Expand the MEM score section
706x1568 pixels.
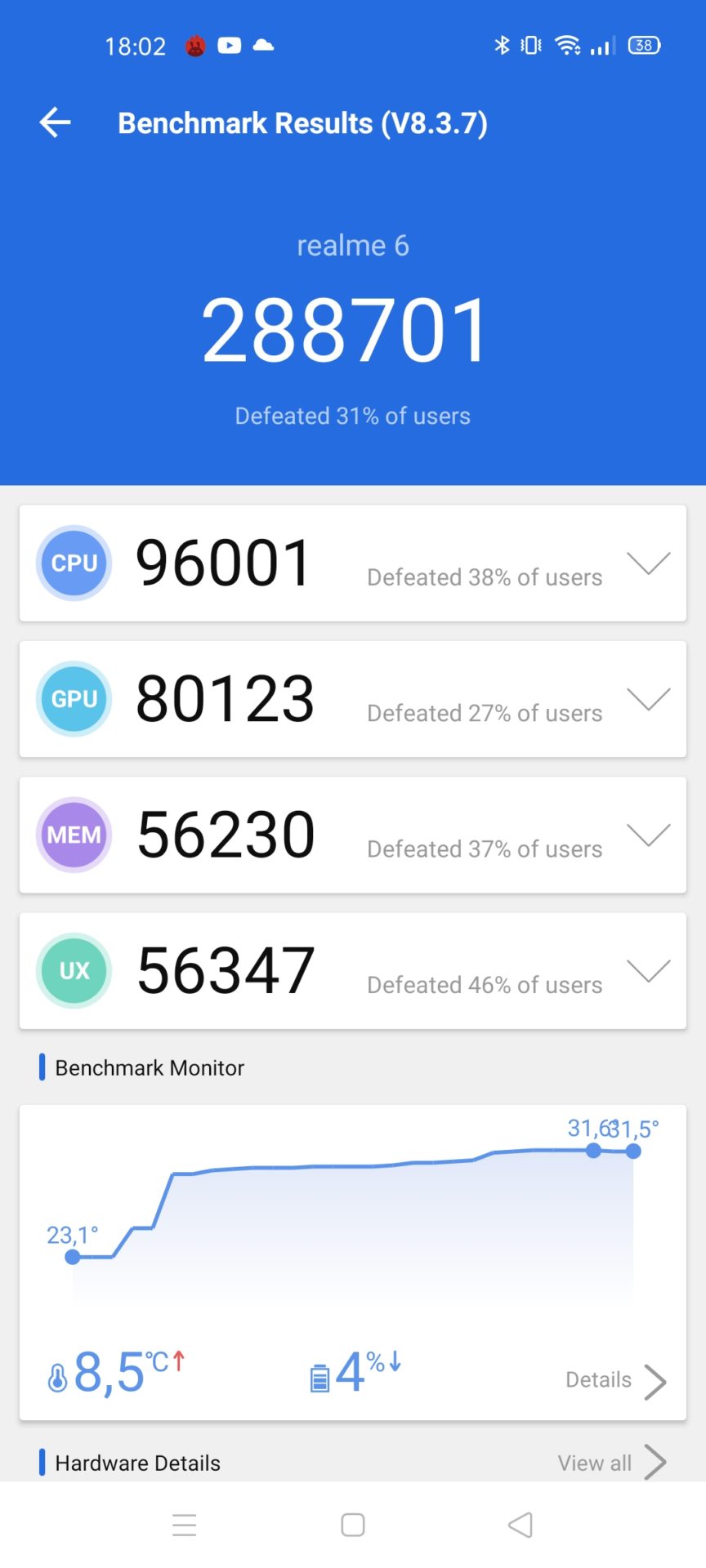coord(648,835)
